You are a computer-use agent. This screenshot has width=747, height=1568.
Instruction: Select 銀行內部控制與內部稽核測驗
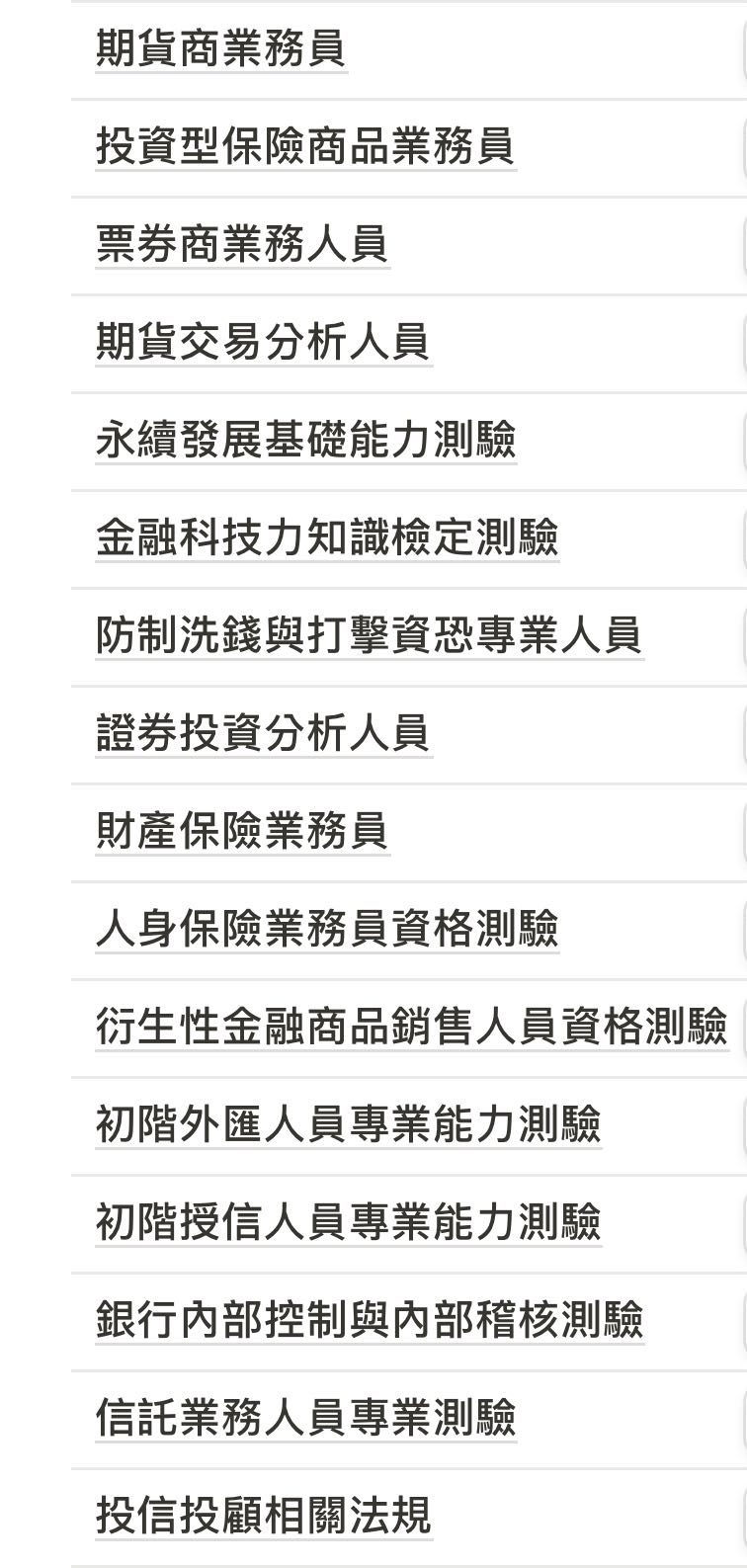pos(371,1319)
